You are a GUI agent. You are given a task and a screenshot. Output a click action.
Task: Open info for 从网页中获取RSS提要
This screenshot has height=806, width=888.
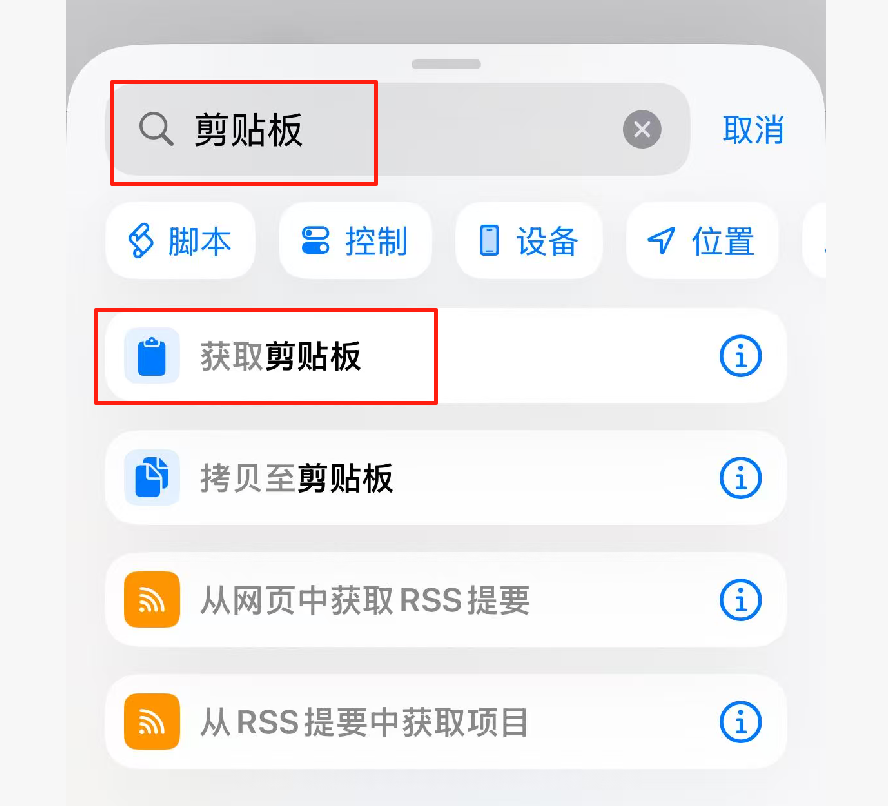[x=740, y=600]
